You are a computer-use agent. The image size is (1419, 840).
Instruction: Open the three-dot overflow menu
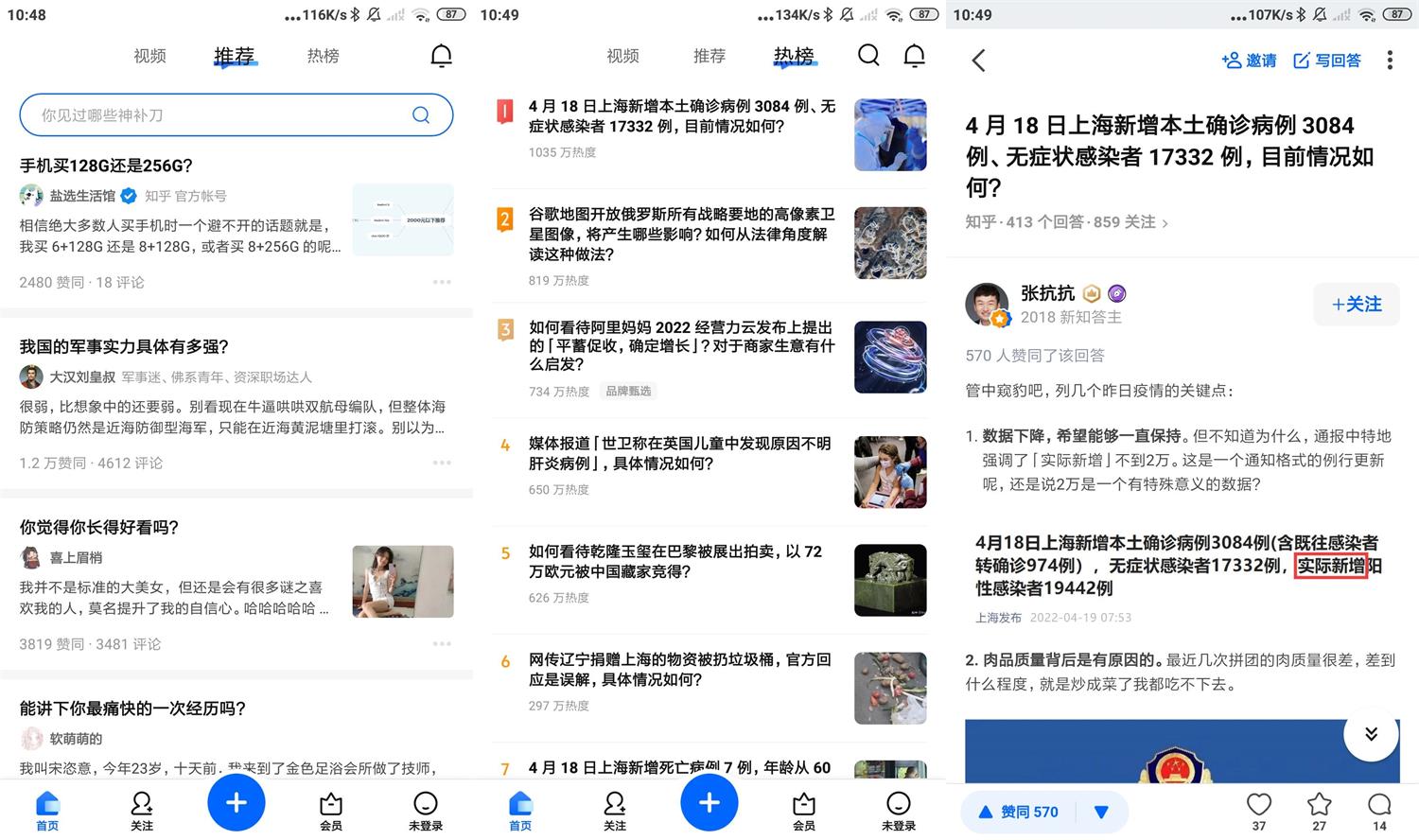click(1389, 61)
